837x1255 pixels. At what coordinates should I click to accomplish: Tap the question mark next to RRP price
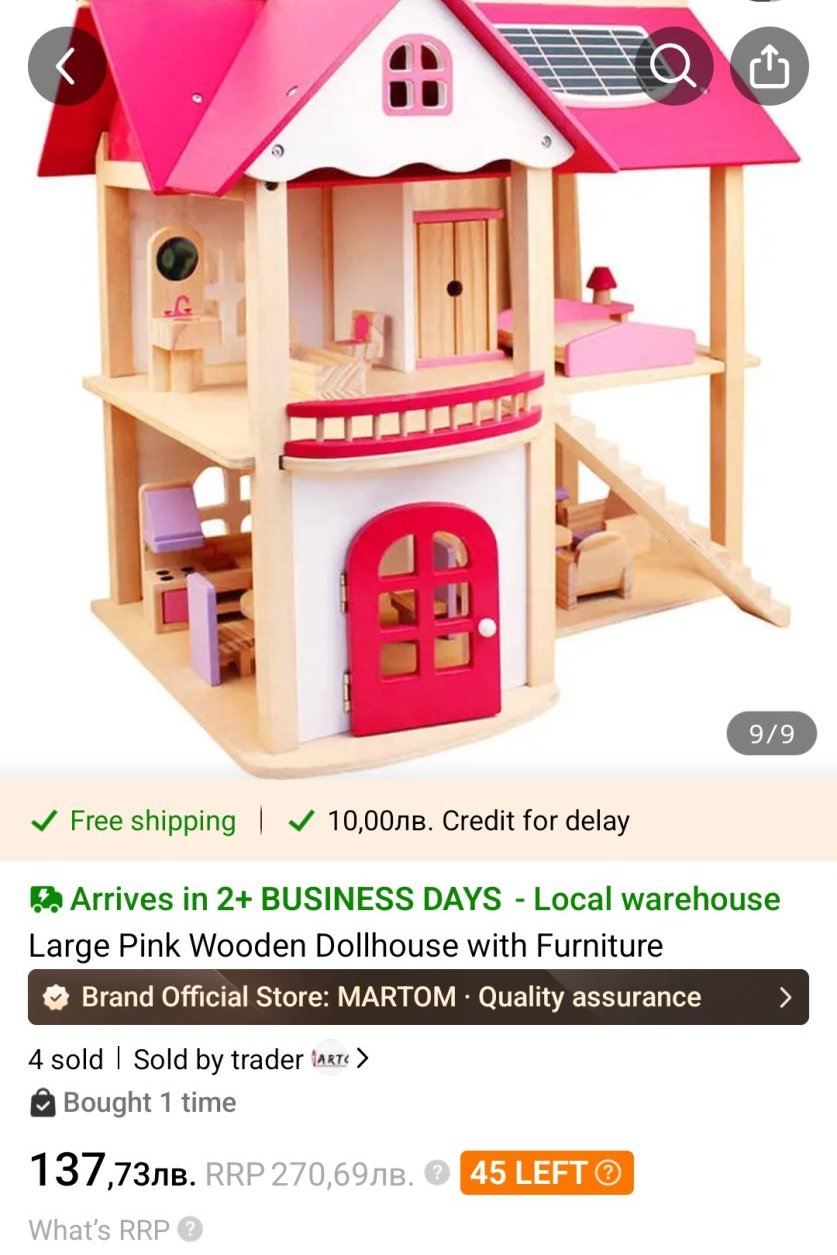[437, 1172]
